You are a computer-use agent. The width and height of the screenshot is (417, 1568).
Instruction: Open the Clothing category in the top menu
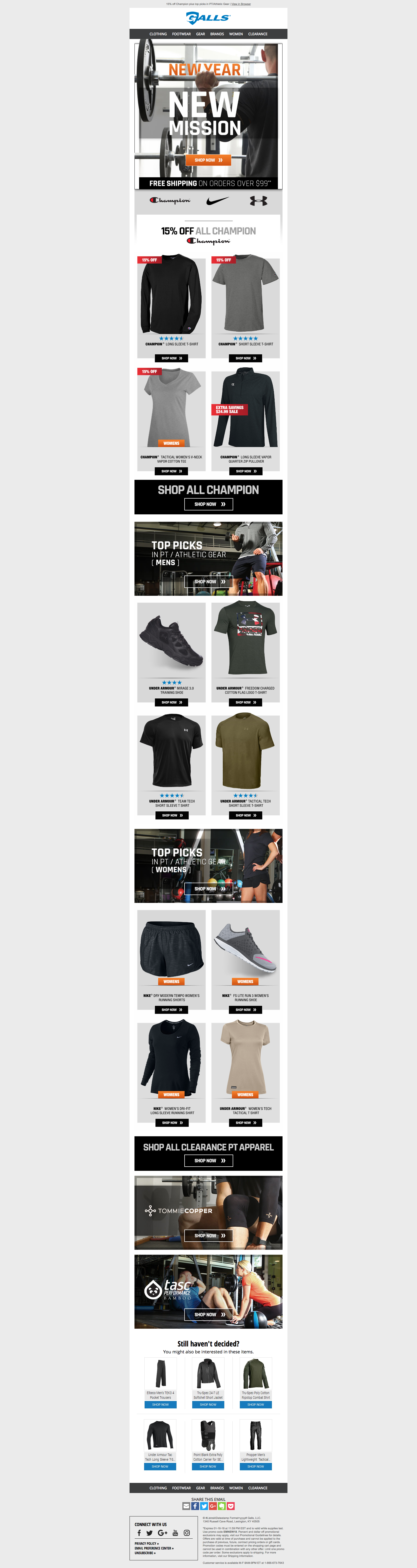[x=158, y=34]
